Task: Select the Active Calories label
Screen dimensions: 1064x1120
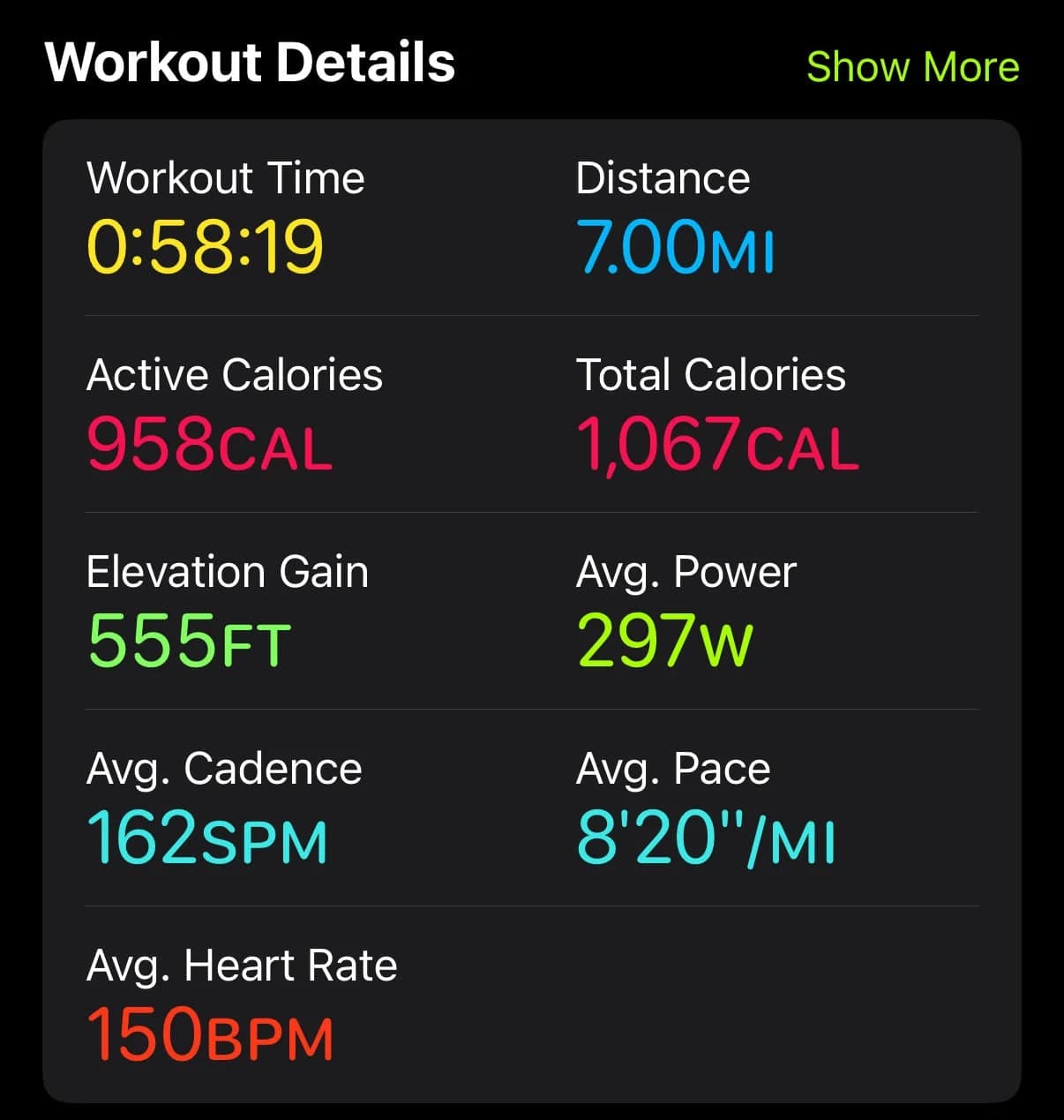Action: point(234,375)
